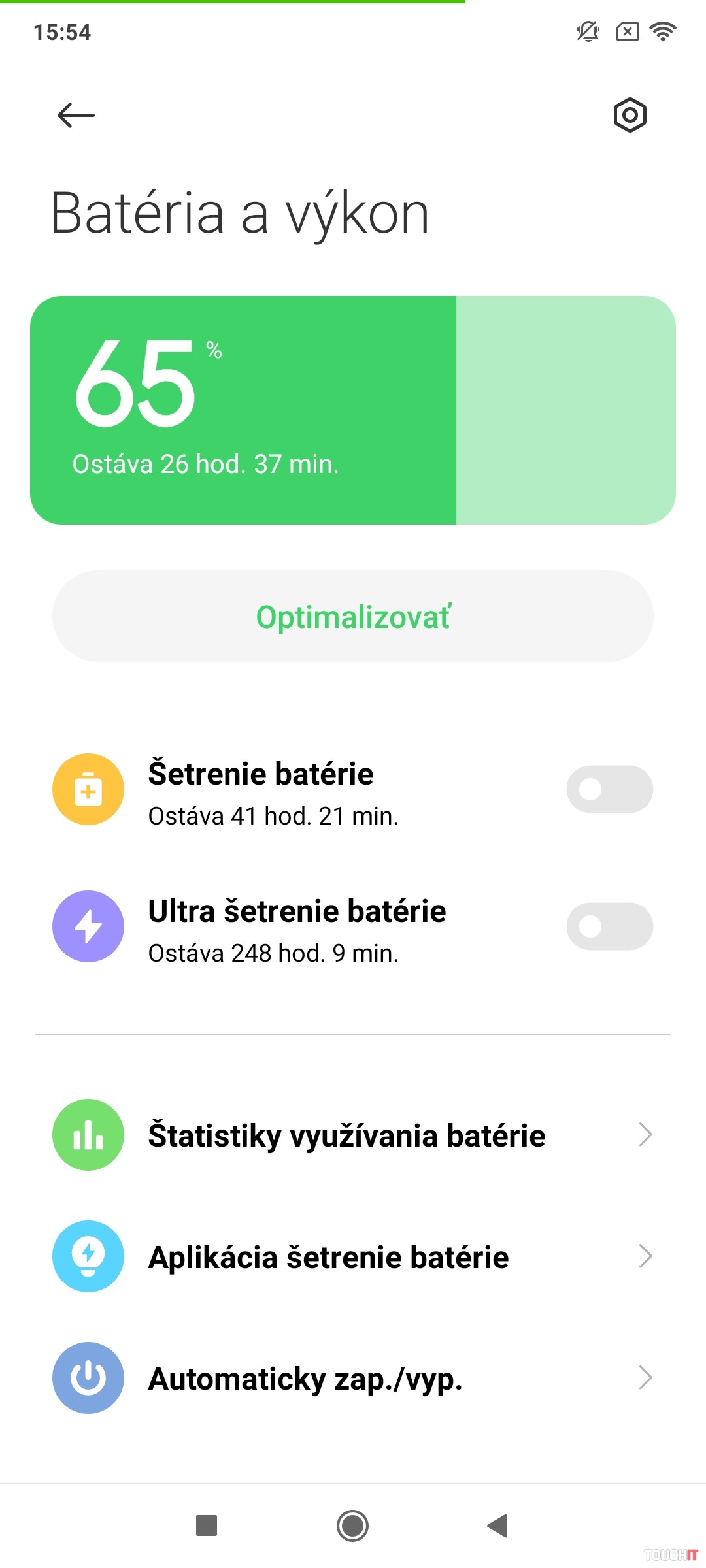
Task: Open recent apps via square button
Action: (x=207, y=1526)
